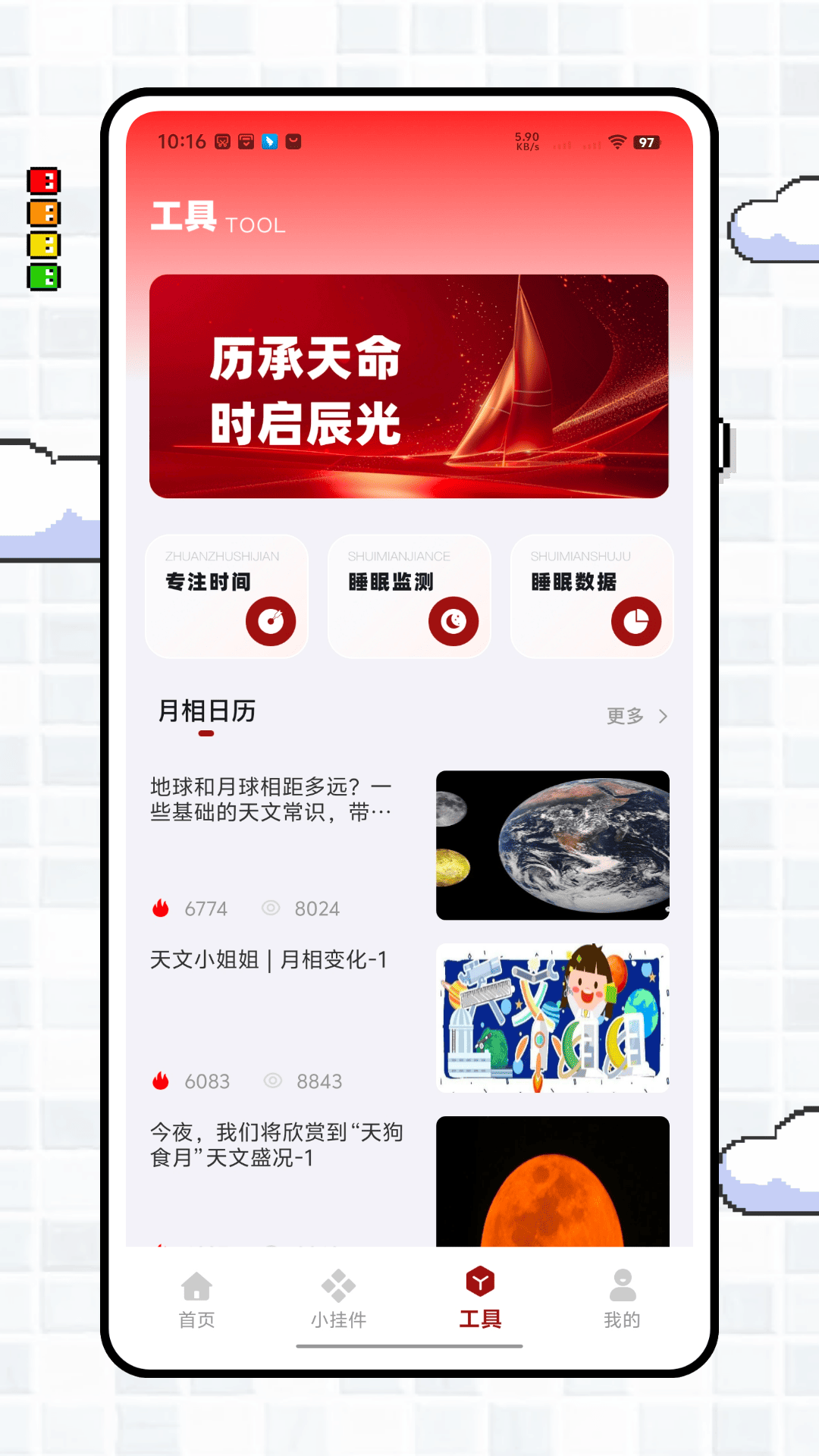Image resolution: width=819 pixels, height=1456 pixels.
Task: Tap the 我的 profile icon
Action: (x=623, y=1282)
